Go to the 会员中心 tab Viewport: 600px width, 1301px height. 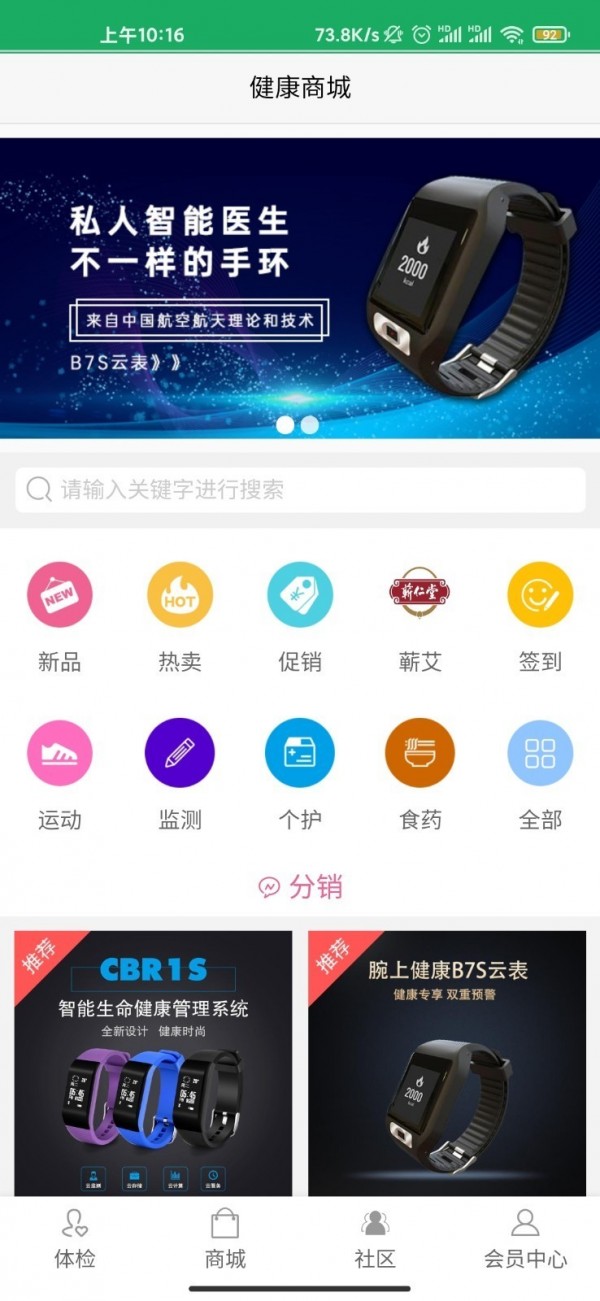pos(525,1238)
